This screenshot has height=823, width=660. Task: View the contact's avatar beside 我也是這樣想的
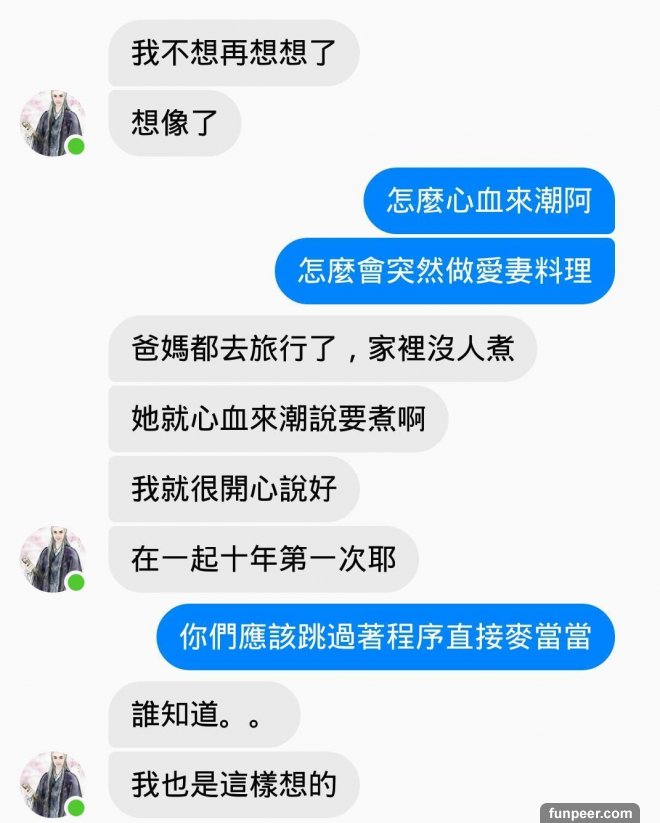coord(52,784)
